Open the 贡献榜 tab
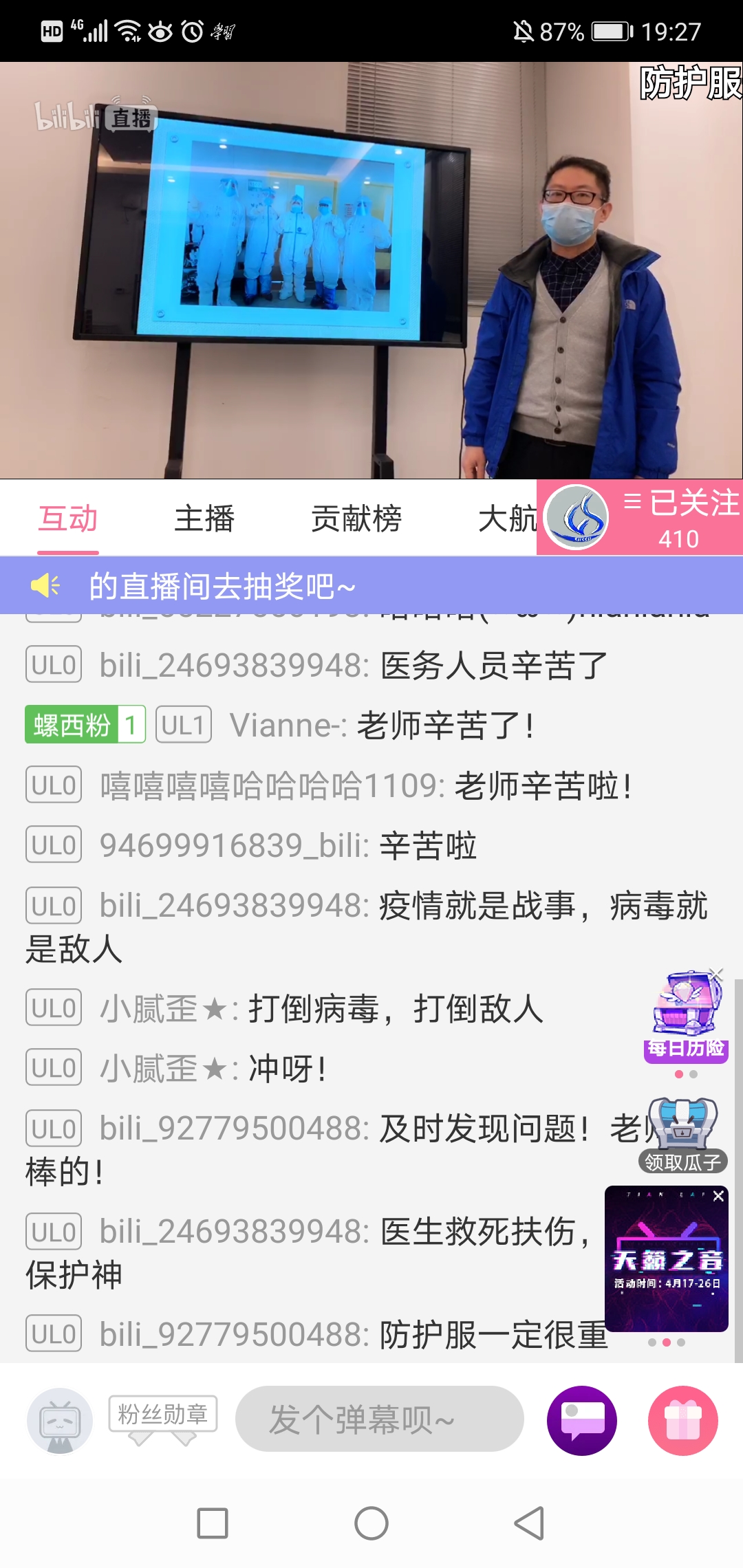This screenshot has width=743, height=1568. click(x=356, y=519)
